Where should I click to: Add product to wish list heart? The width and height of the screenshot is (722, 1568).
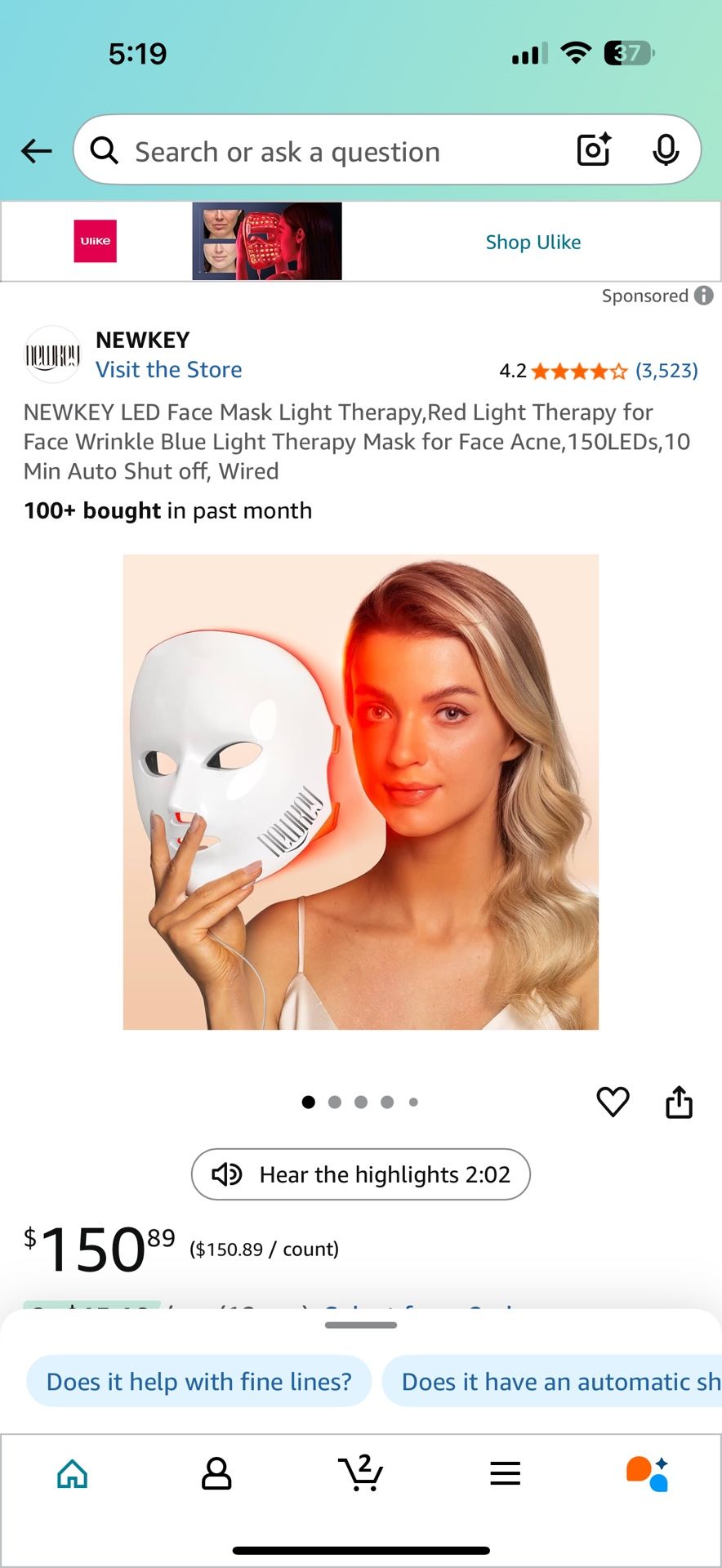613,1102
